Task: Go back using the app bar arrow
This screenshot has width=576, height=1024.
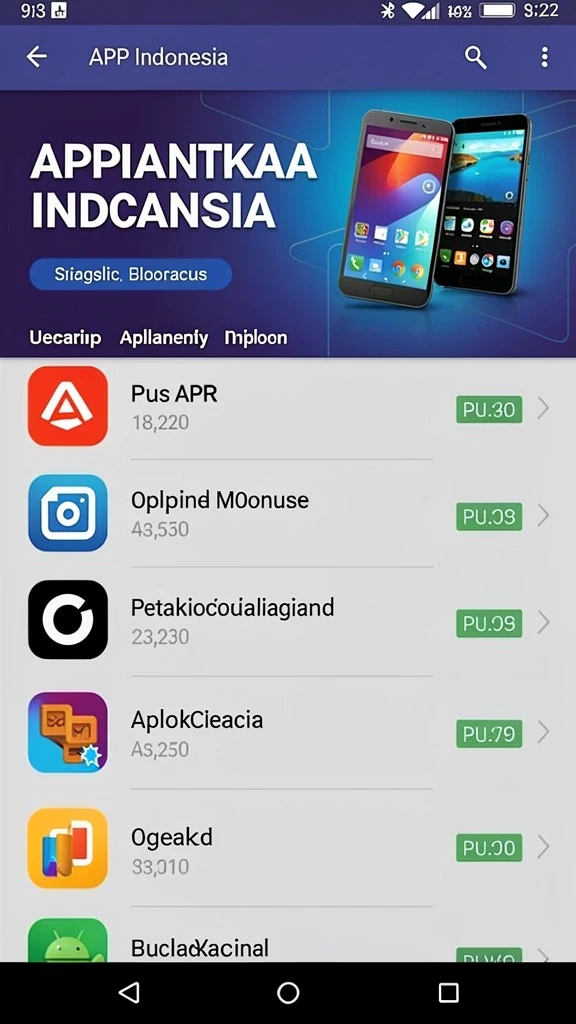Action: (x=37, y=57)
